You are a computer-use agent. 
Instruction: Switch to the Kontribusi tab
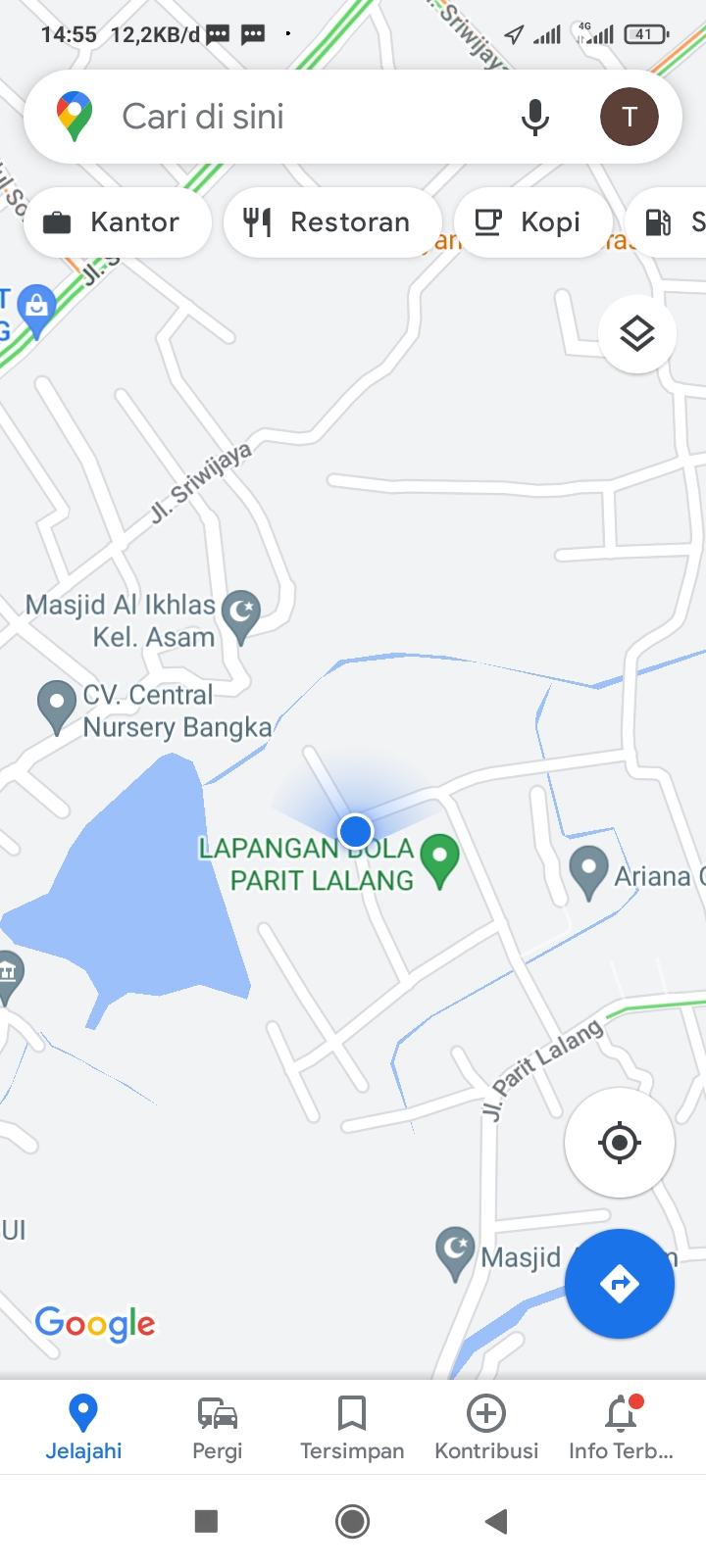[486, 1428]
